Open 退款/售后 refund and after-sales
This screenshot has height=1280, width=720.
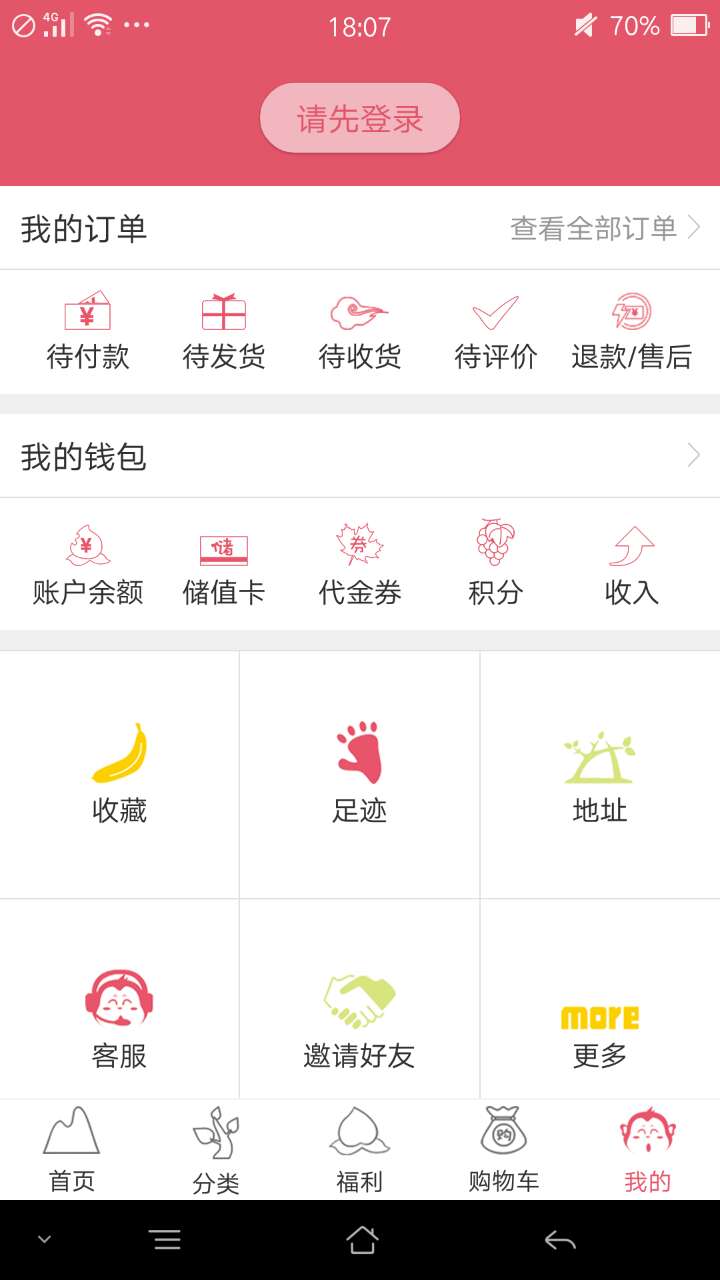(x=631, y=333)
